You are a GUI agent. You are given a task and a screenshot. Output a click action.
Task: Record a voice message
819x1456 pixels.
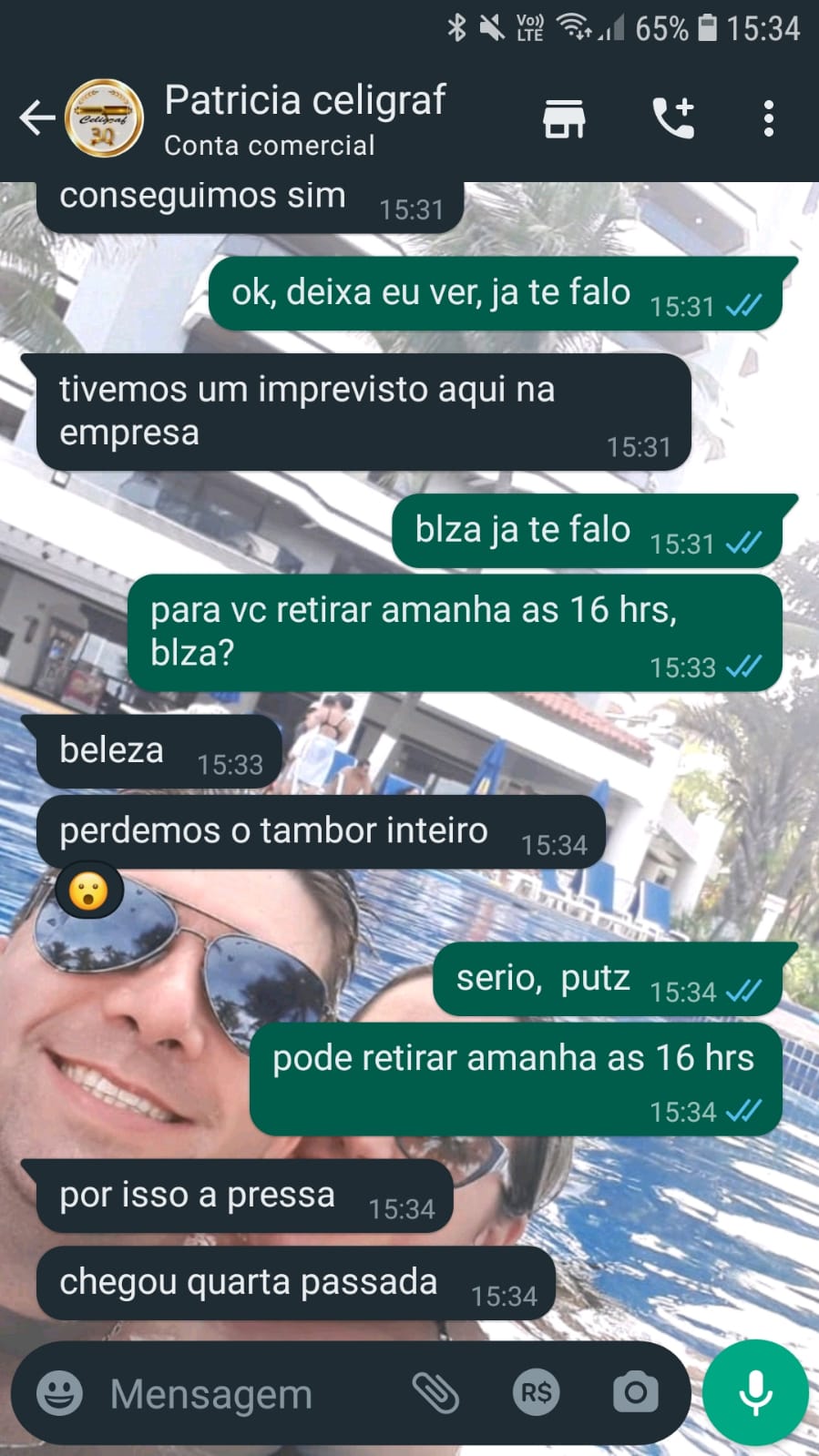point(755,1393)
